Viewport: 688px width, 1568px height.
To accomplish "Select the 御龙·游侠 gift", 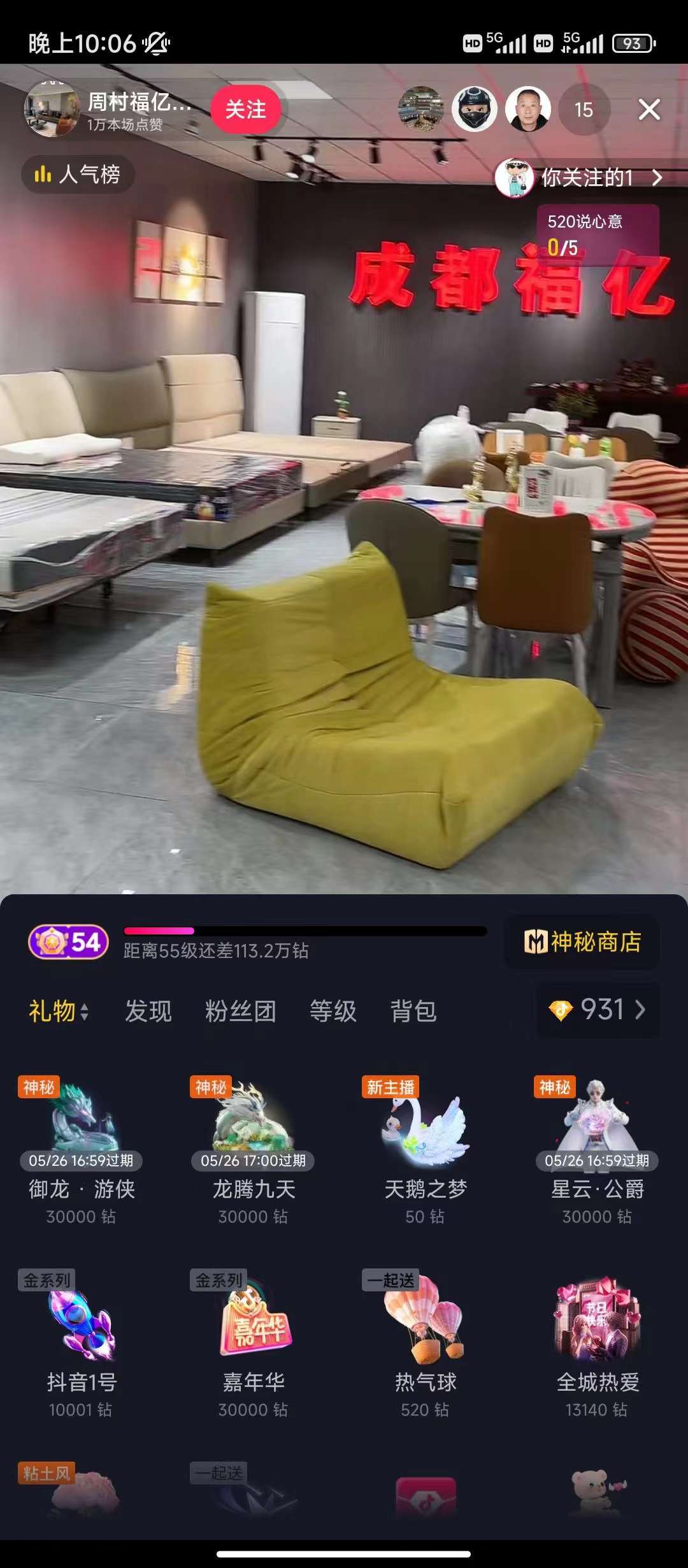I will 82,1147.
